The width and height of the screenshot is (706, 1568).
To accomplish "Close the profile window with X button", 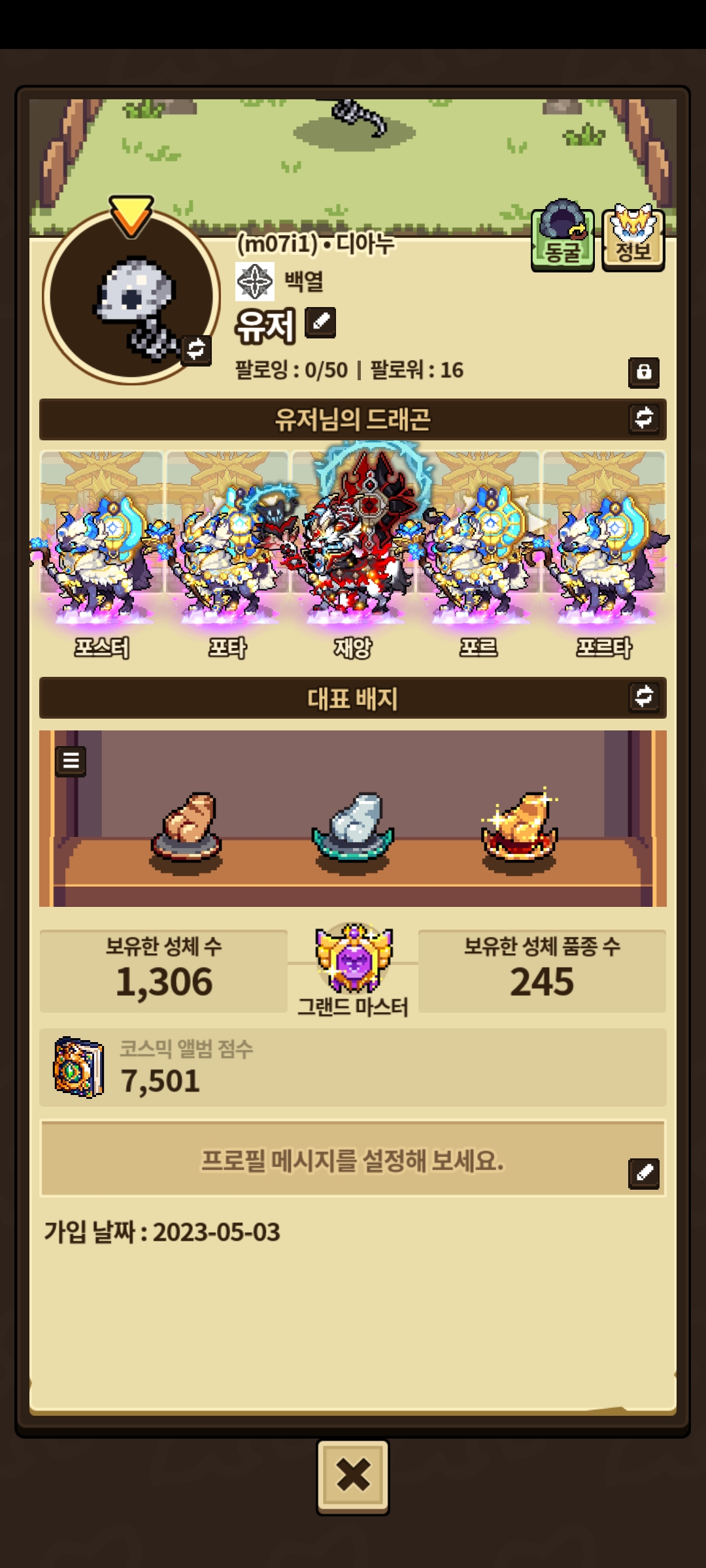I will click(353, 1477).
